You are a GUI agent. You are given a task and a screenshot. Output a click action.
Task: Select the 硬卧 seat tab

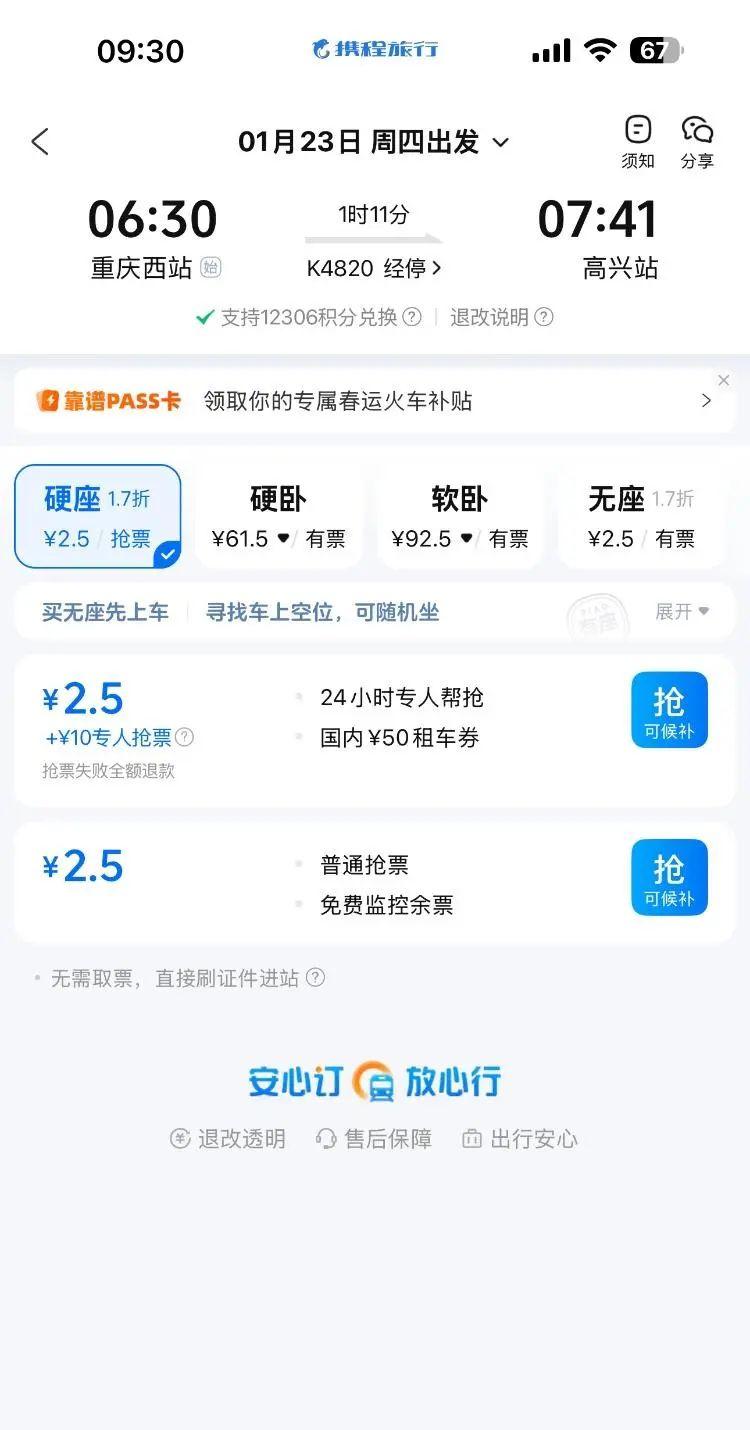coord(279,515)
